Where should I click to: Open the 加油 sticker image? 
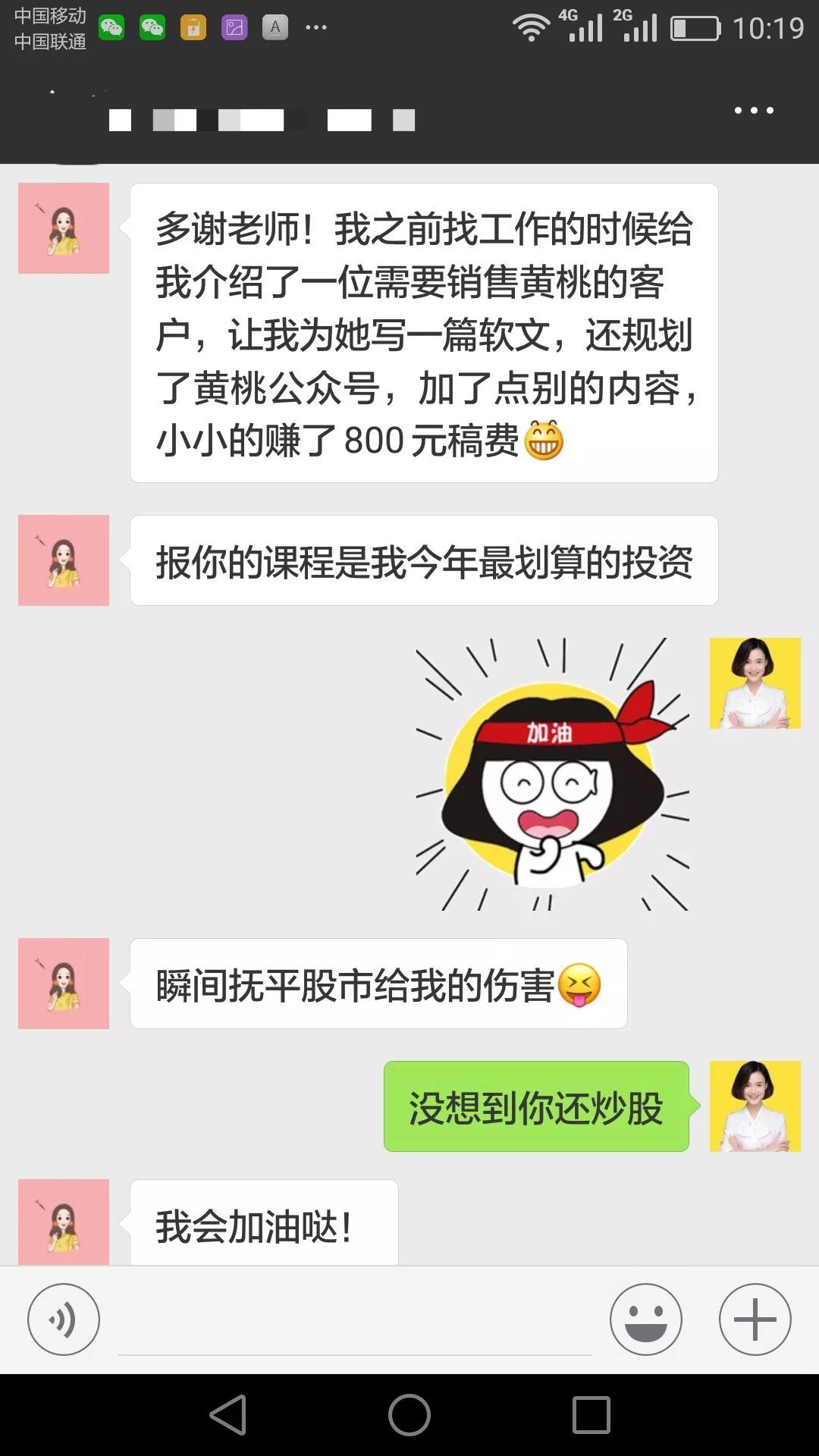click(x=552, y=775)
